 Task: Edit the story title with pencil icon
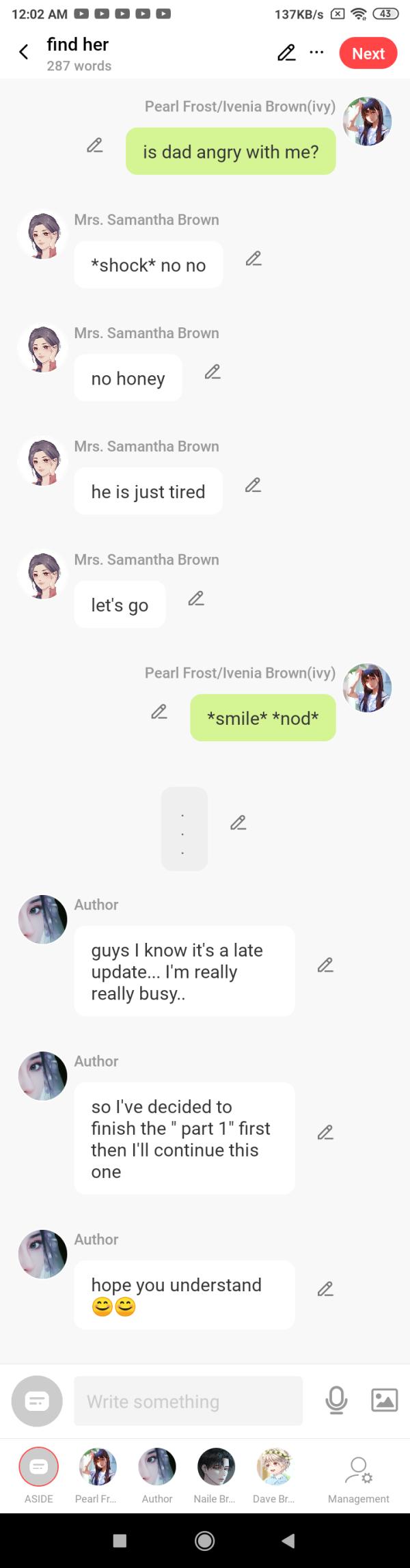click(x=286, y=53)
